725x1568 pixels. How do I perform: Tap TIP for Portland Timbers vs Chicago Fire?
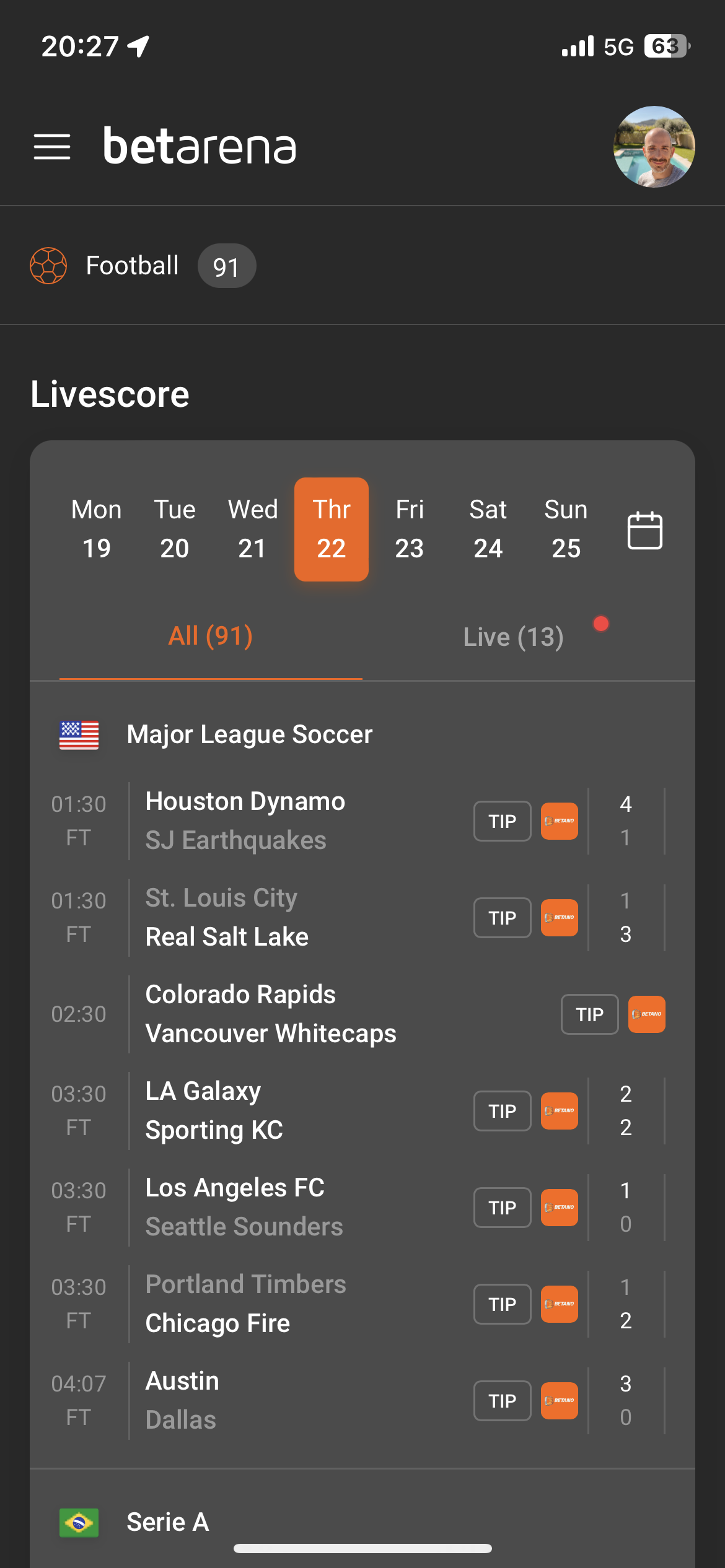(x=502, y=1304)
